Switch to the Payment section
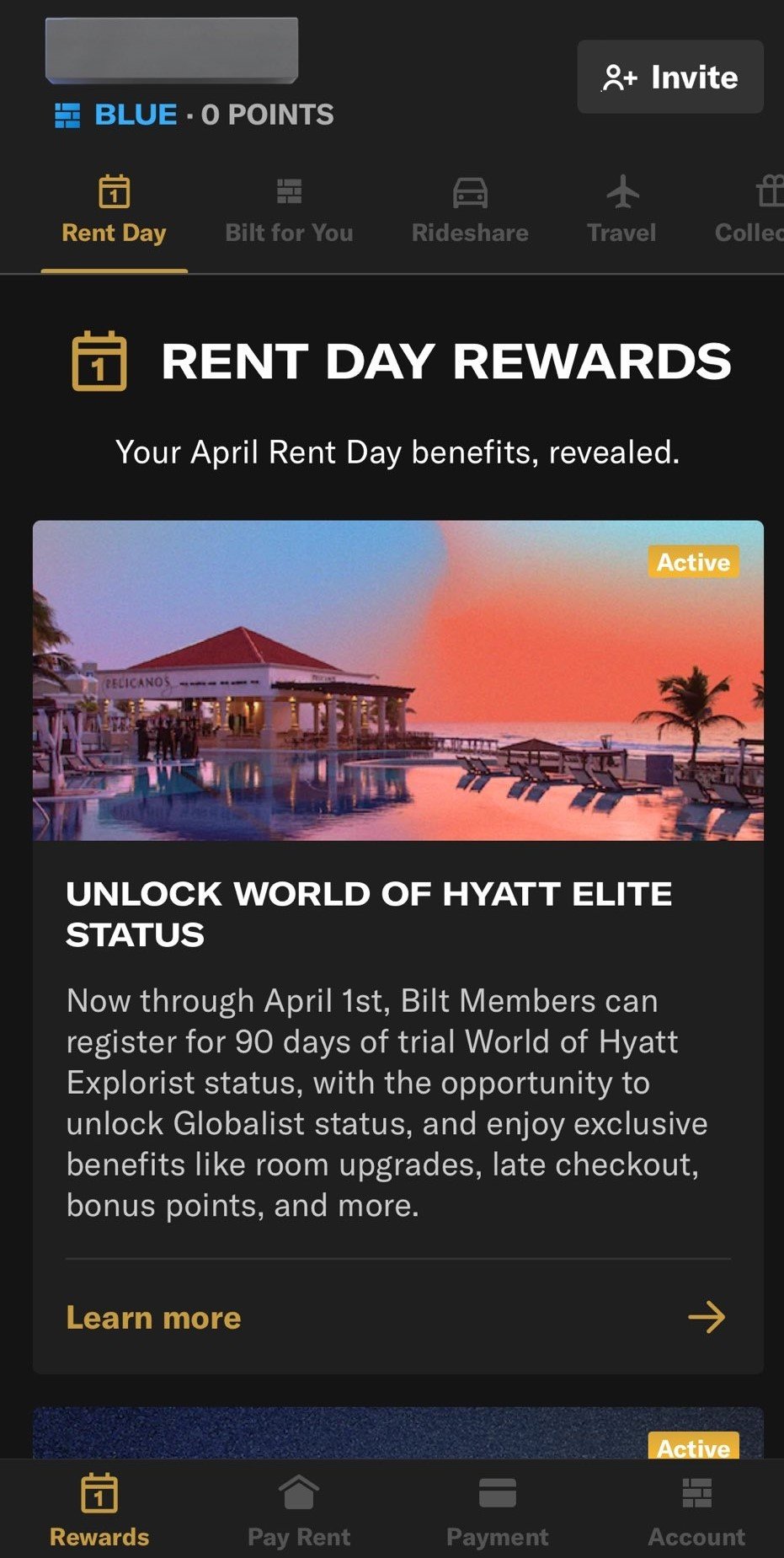 pos(497,1512)
